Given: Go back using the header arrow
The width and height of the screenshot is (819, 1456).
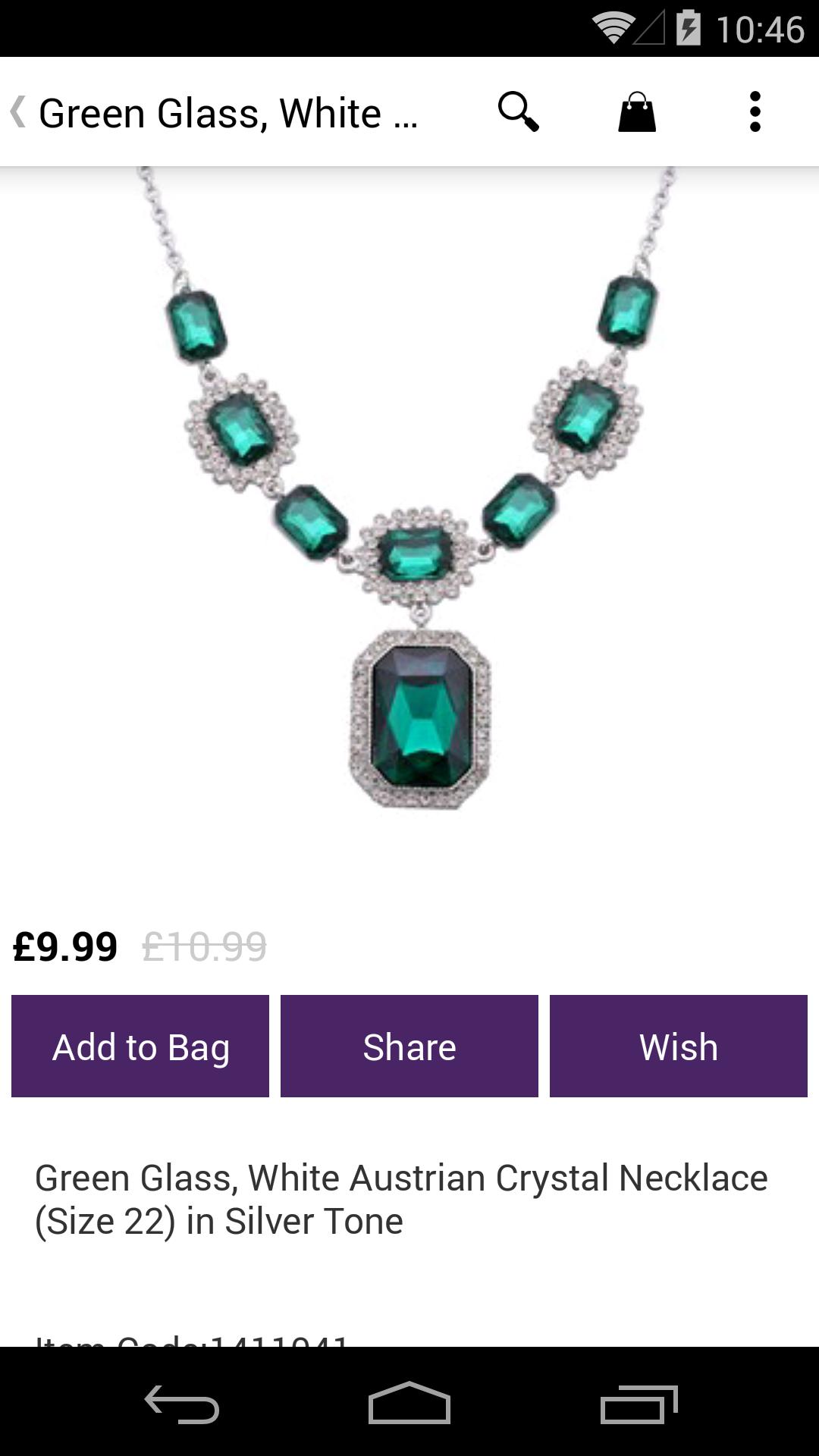Looking at the screenshot, I should tap(19, 112).
